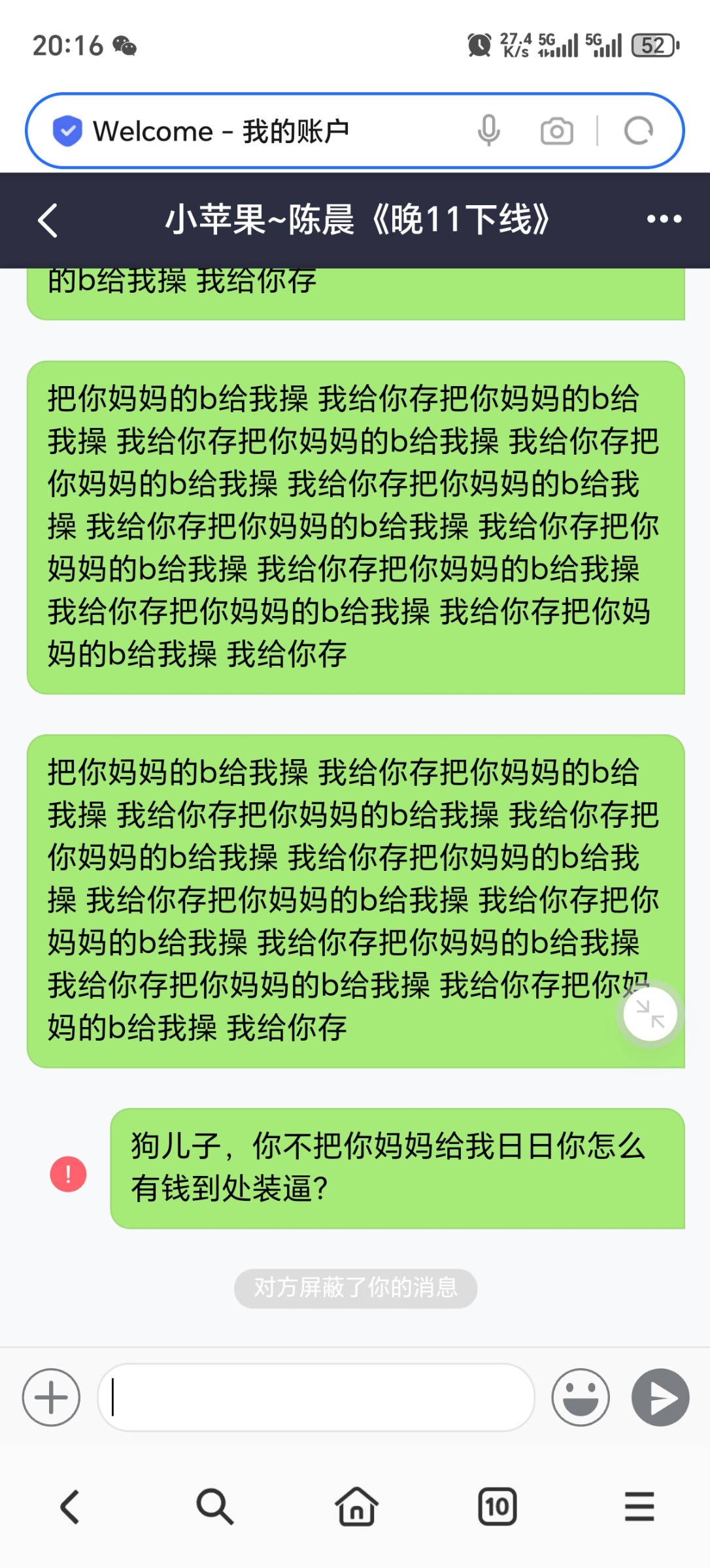Start voice search with the microphone icon

pos(488,131)
